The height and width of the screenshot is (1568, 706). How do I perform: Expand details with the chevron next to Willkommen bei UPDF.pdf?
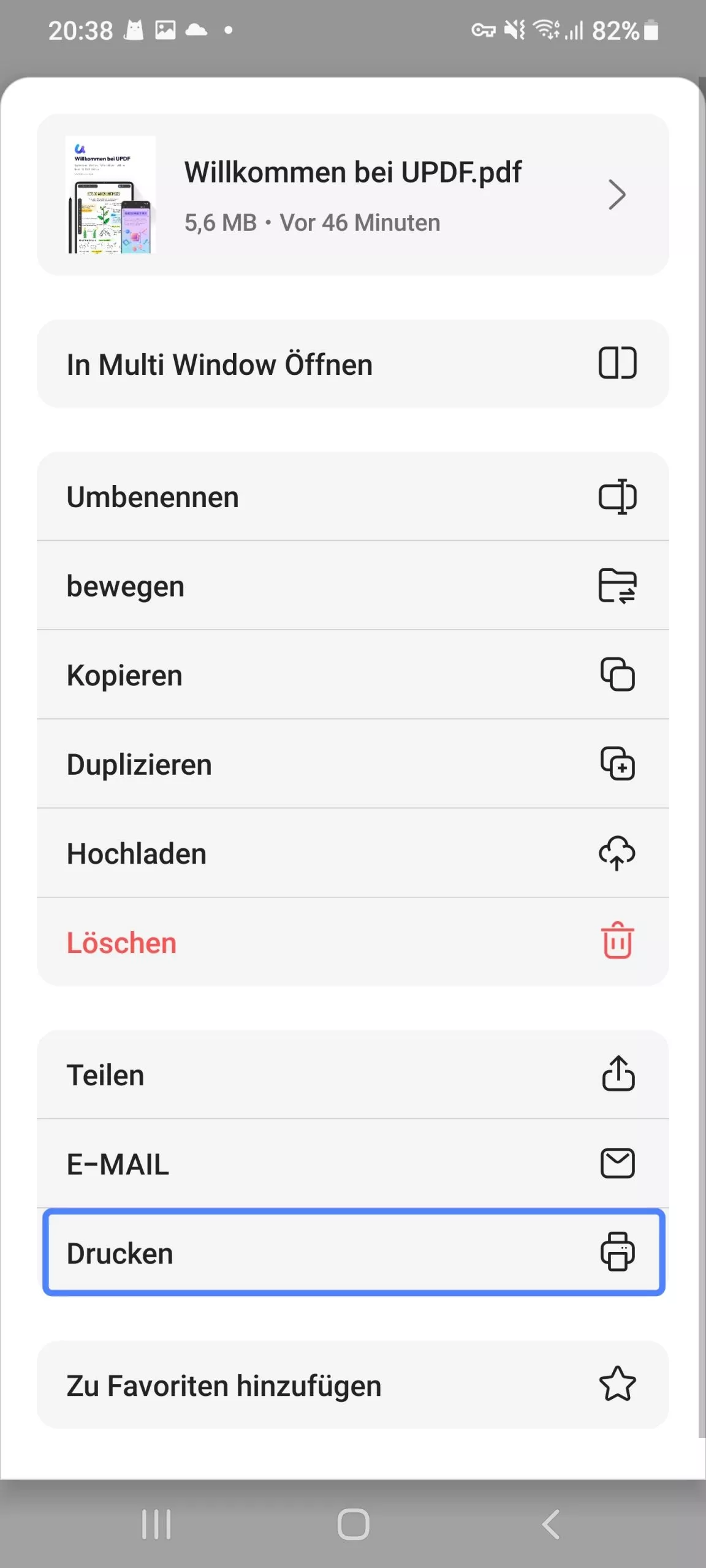pyautogui.click(x=617, y=194)
